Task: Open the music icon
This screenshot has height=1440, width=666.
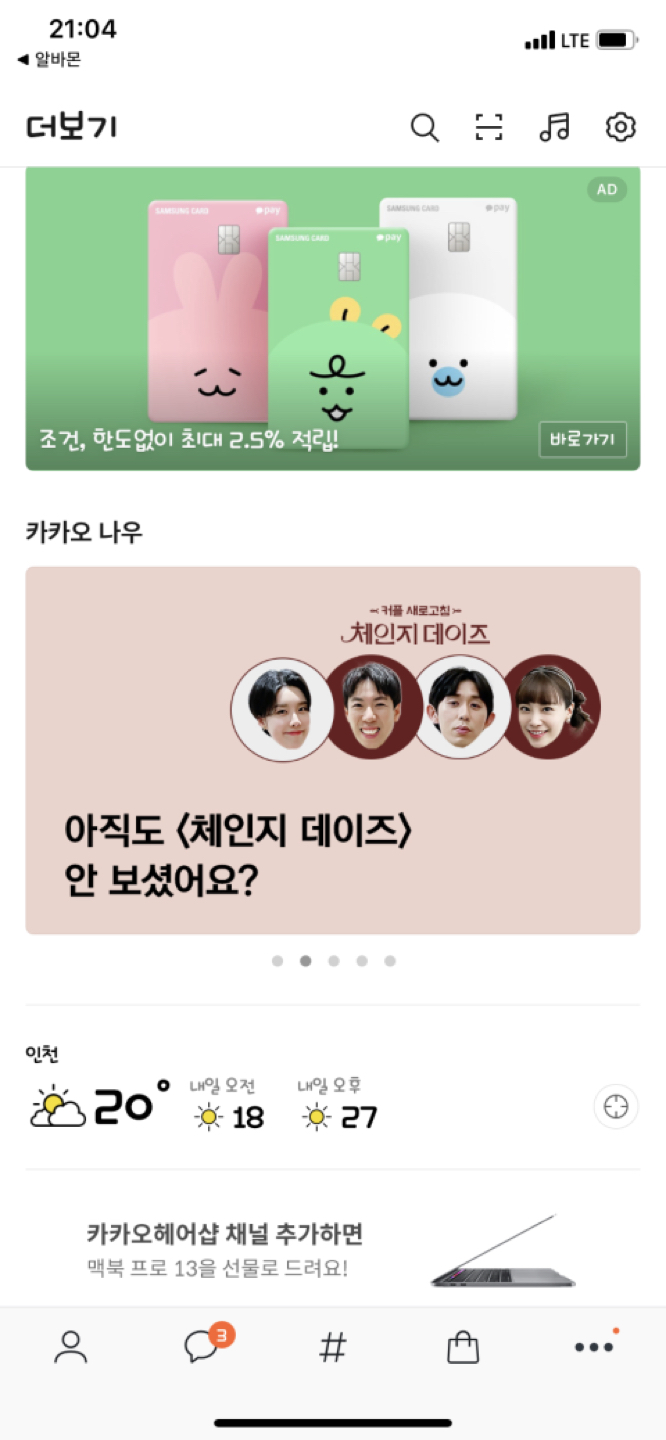Action: pyautogui.click(x=554, y=127)
